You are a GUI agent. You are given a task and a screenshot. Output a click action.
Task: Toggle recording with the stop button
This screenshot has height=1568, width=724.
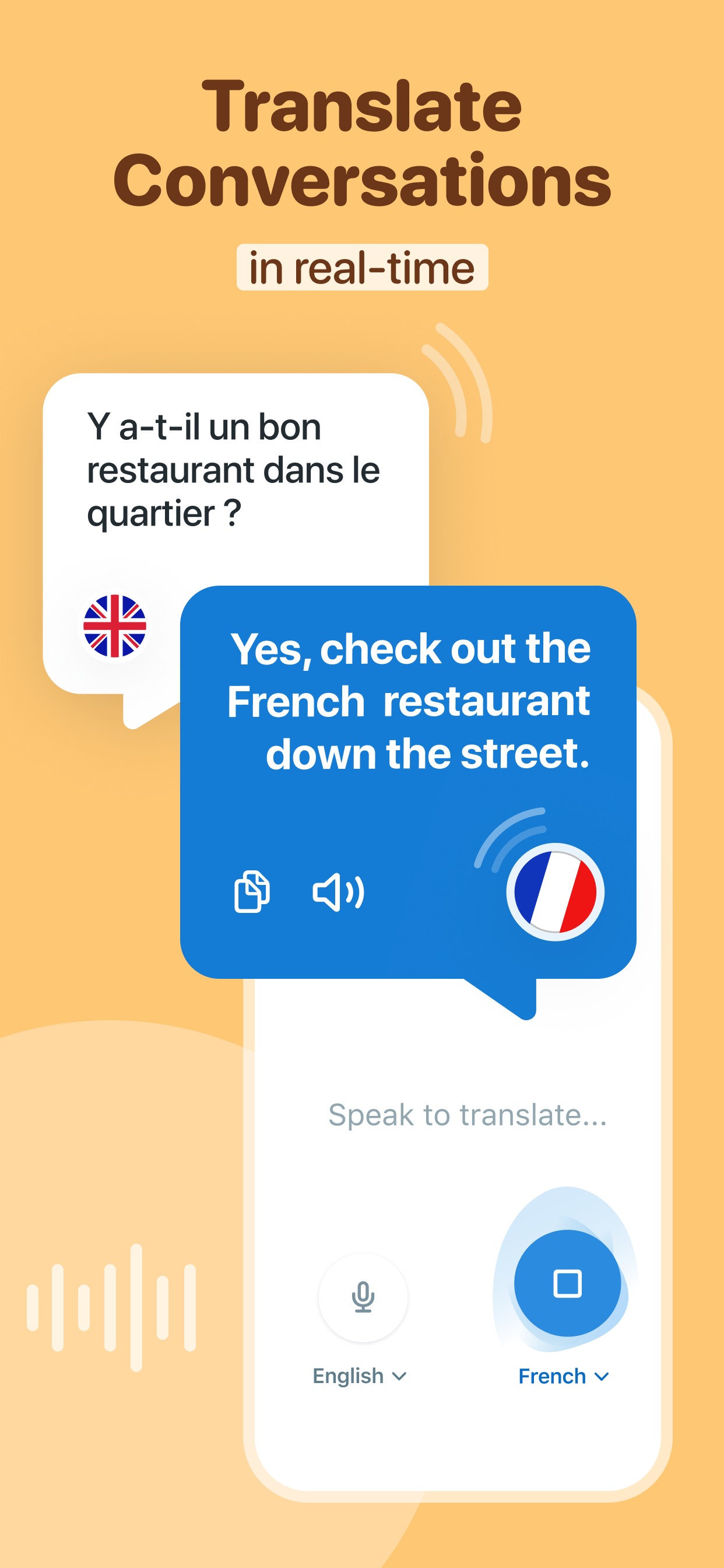coord(567,1283)
